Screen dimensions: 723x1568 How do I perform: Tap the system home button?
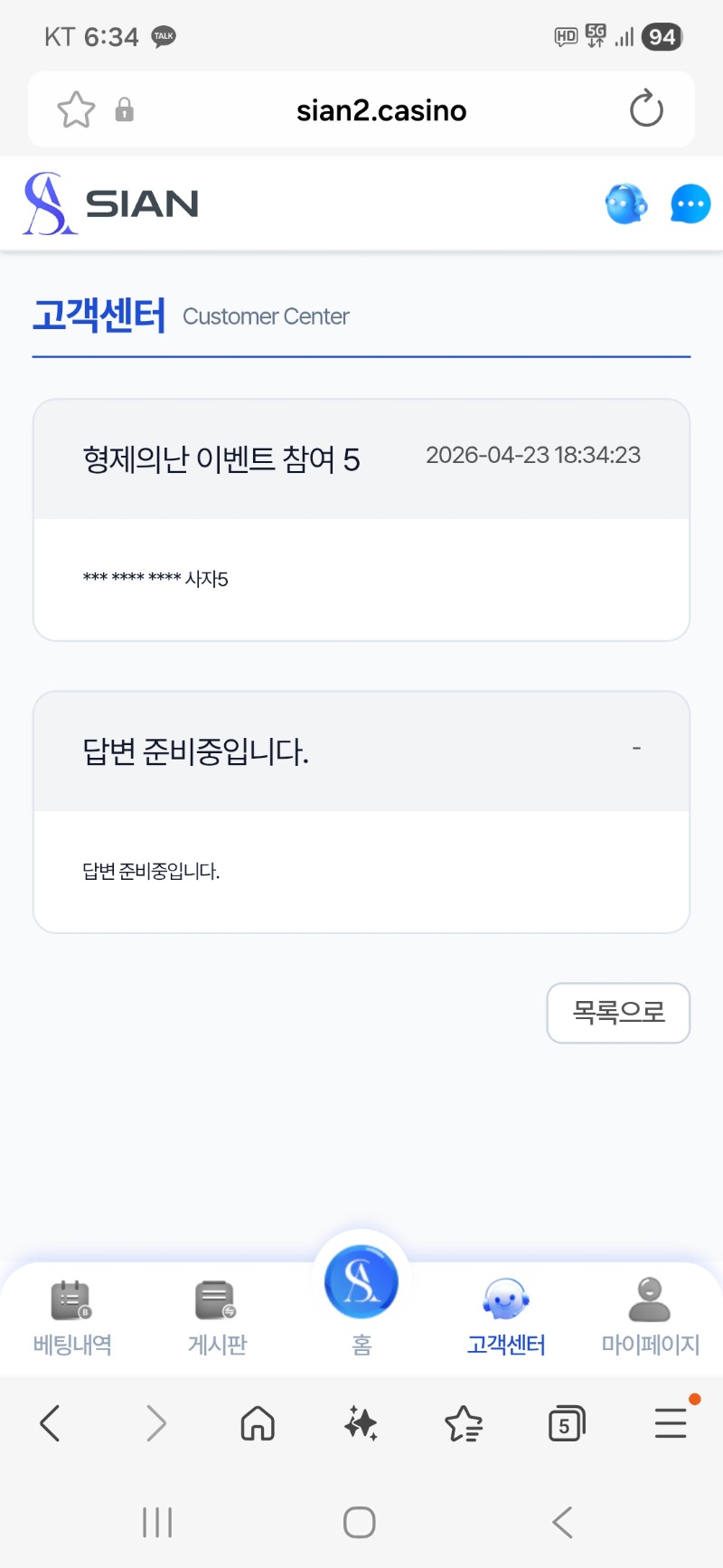click(x=360, y=1522)
